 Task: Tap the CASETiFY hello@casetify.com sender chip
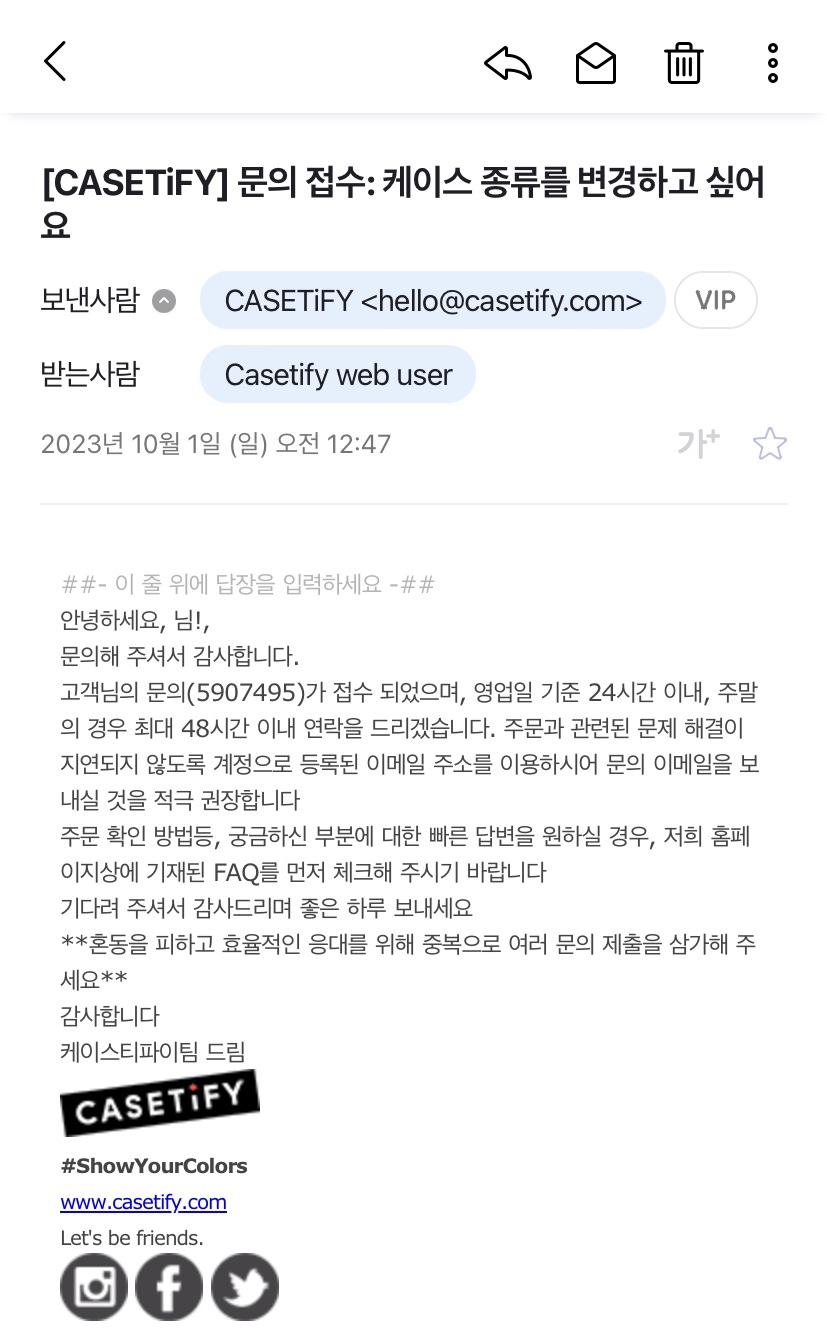tap(433, 300)
